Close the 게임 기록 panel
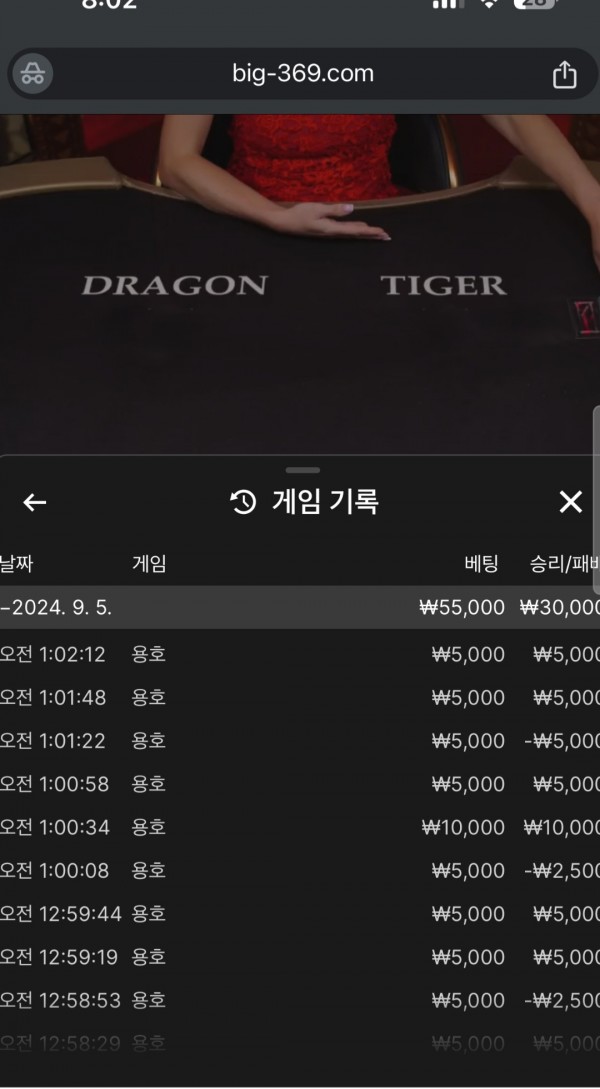This screenshot has height=1089, width=600. click(570, 502)
